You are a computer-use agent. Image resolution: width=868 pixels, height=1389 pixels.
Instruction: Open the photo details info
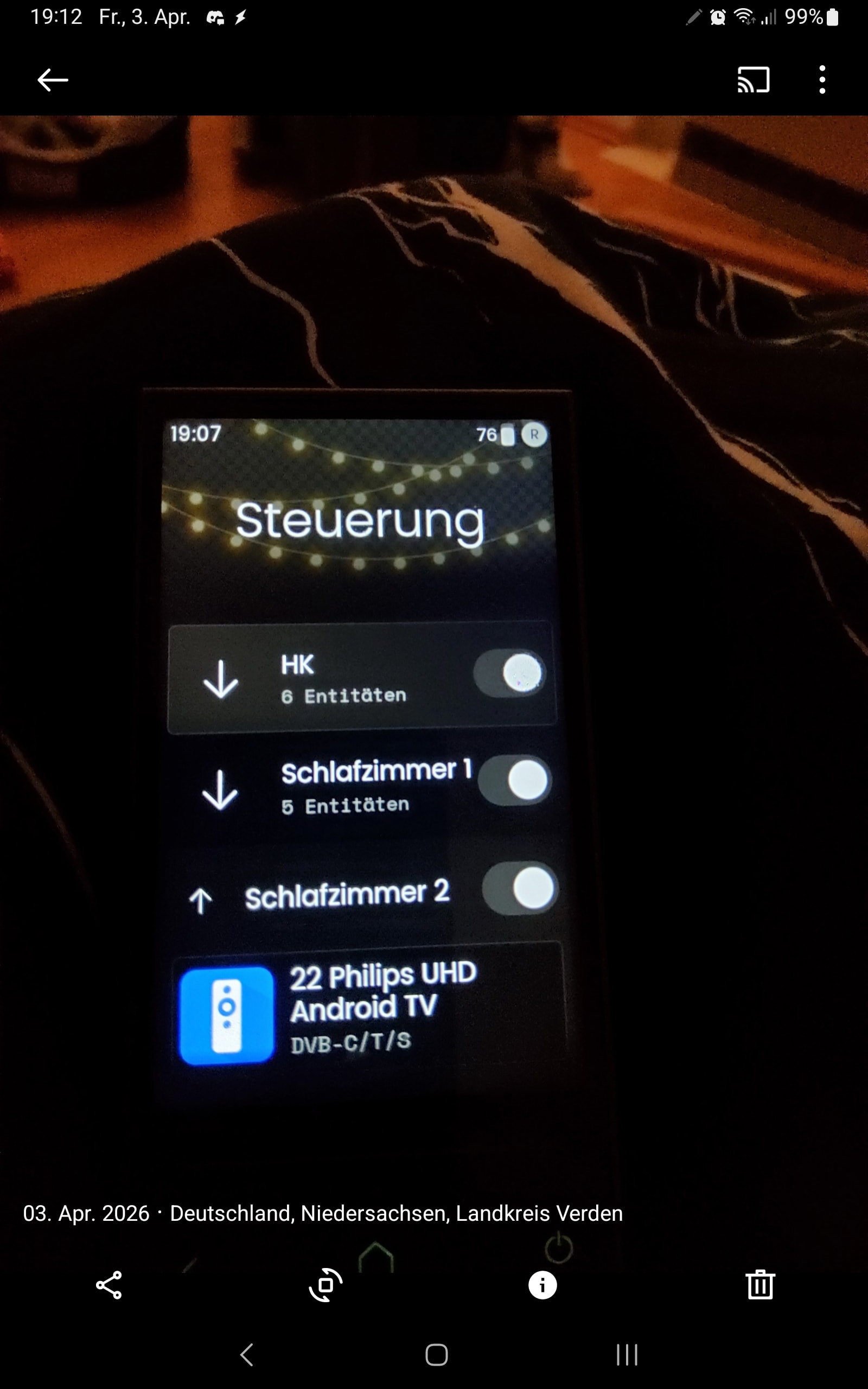(x=542, y=1284)
